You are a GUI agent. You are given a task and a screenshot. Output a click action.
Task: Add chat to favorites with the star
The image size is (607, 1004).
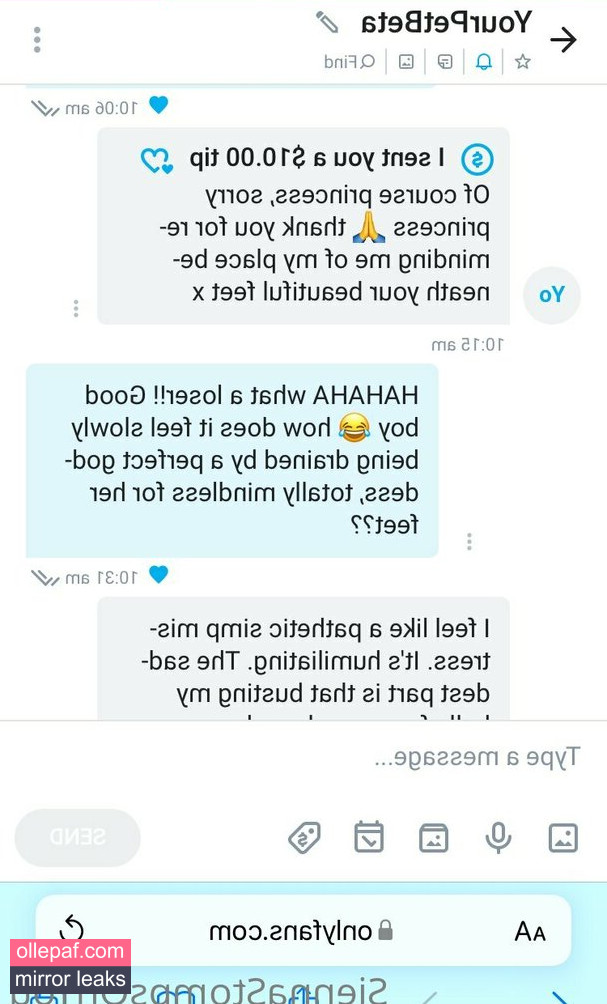click(522, 62)
